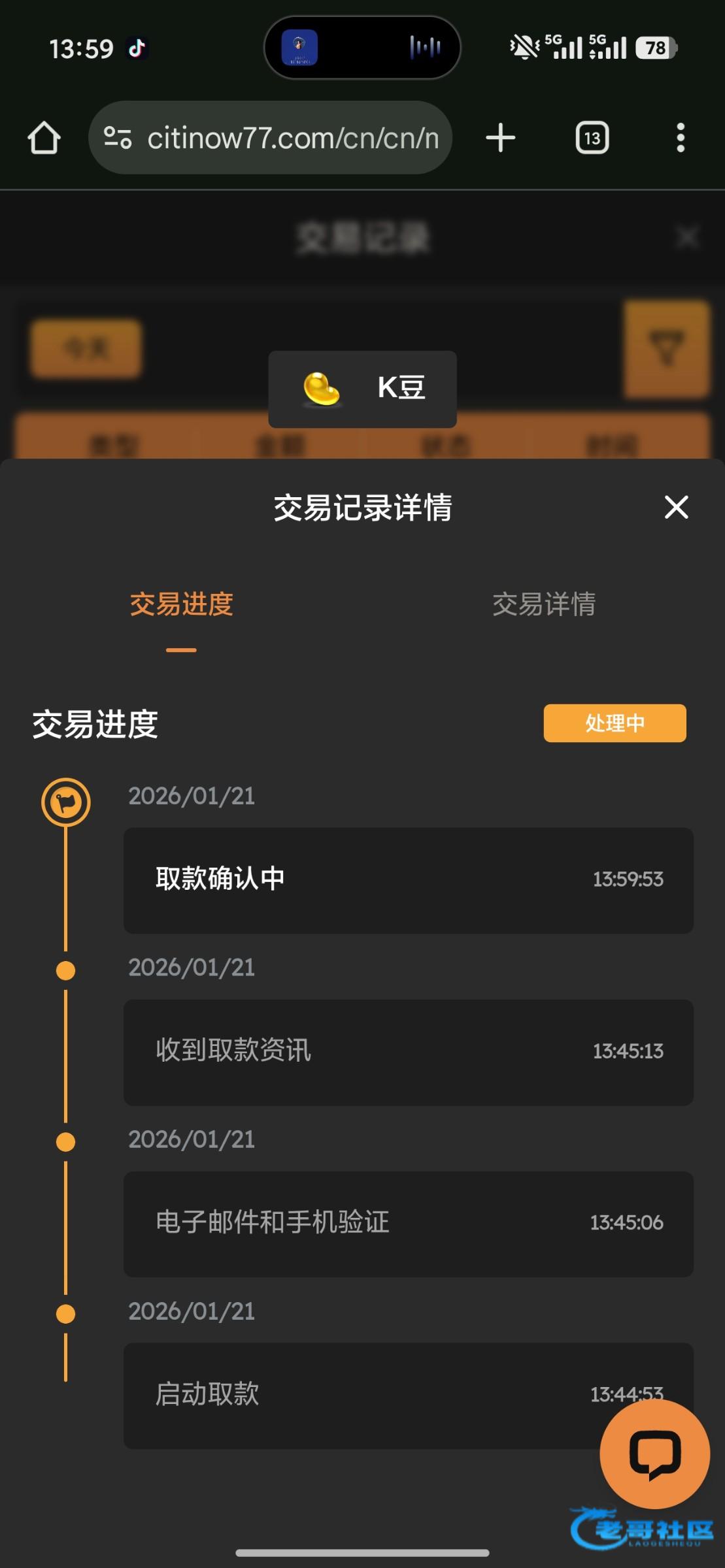Show the 13 open tabs switcher
This screenshot has width=725, height=1568.
pos(592,138)
